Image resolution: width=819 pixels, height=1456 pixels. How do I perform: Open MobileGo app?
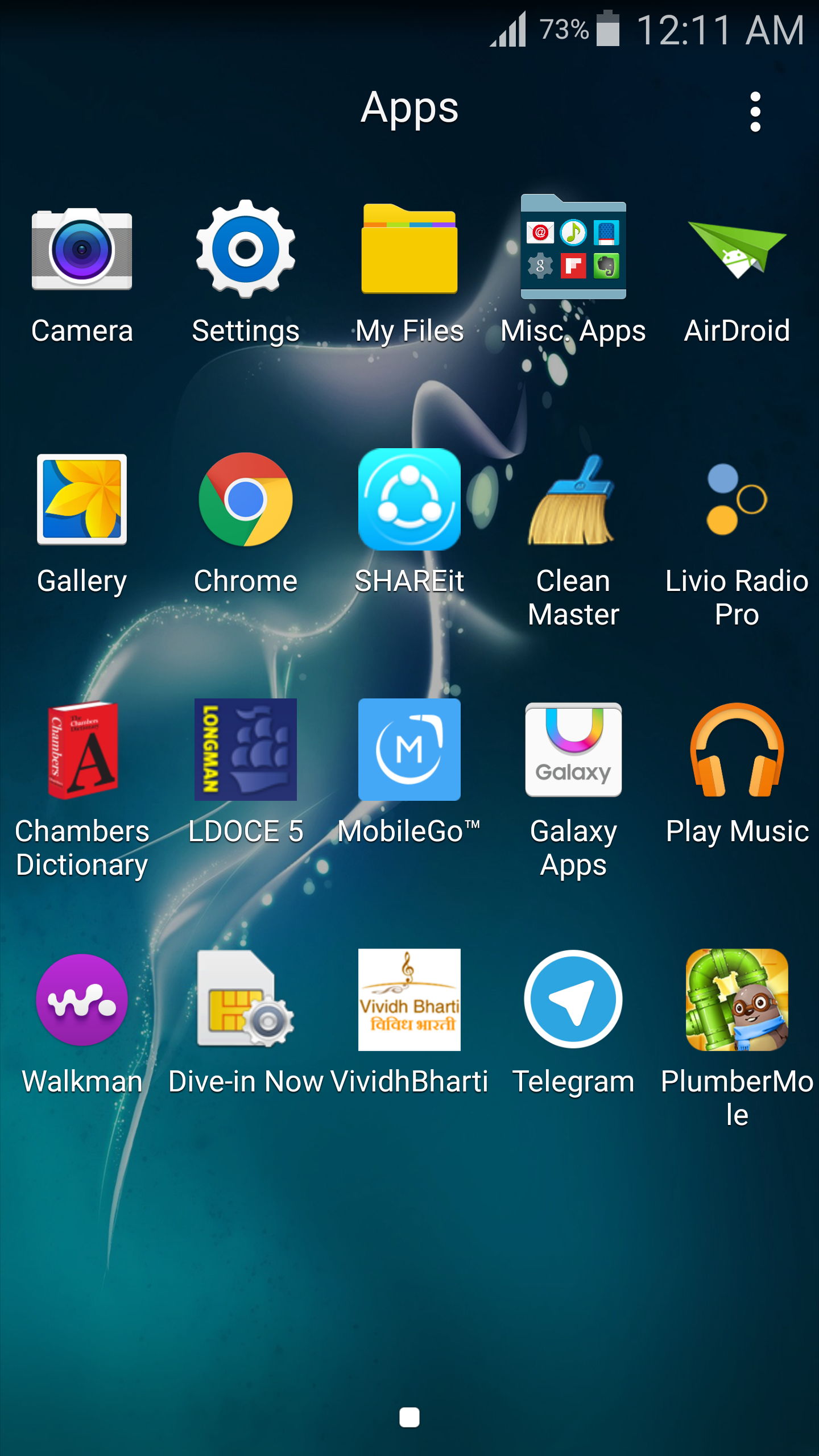(x=409, y=750)
